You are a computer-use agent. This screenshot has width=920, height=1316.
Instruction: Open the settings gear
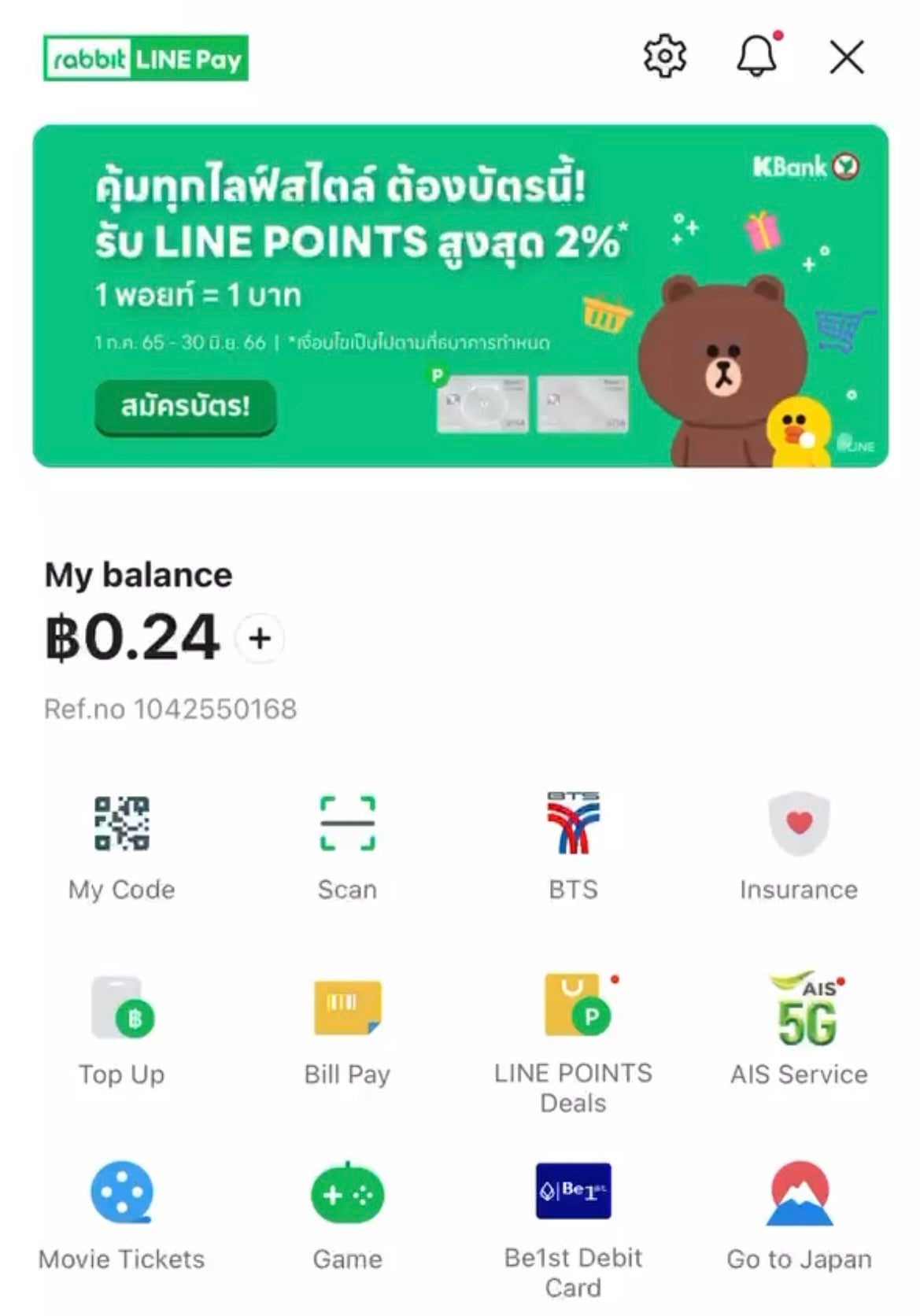click(665, 56)
